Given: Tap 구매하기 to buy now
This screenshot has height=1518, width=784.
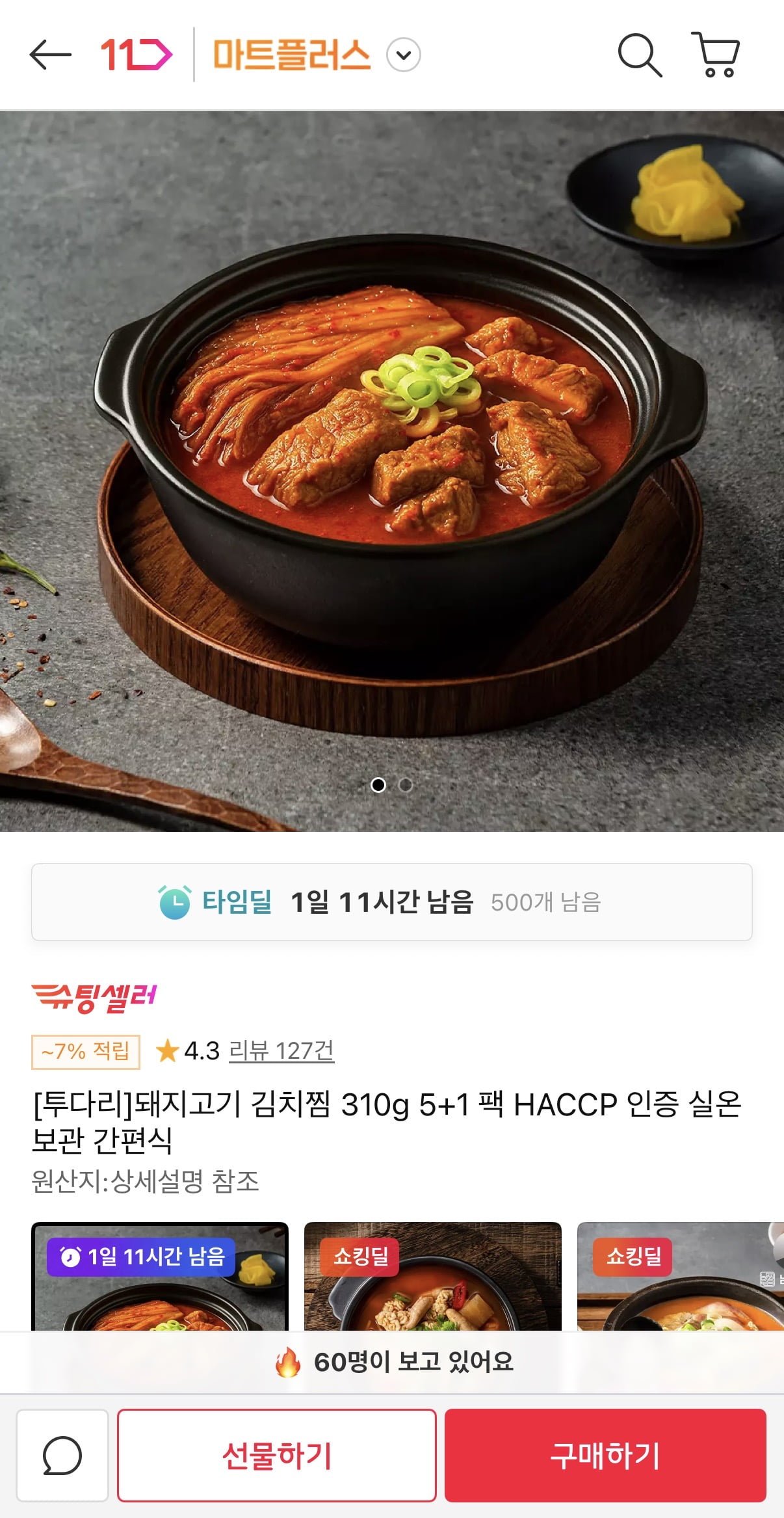Looking at the screenshot, I should (x=605, y=1456).
